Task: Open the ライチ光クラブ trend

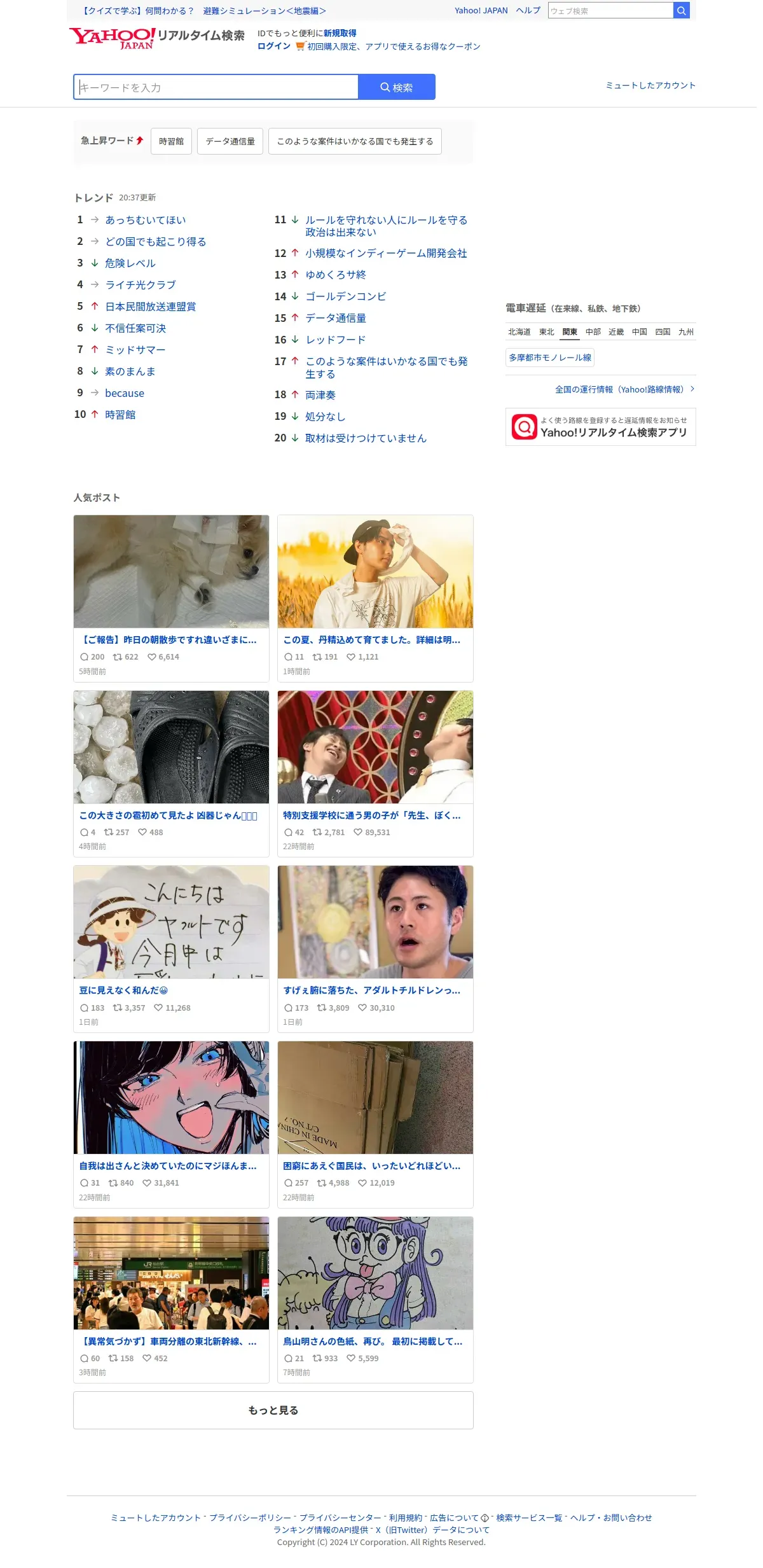Action: (x=141, y=285)
